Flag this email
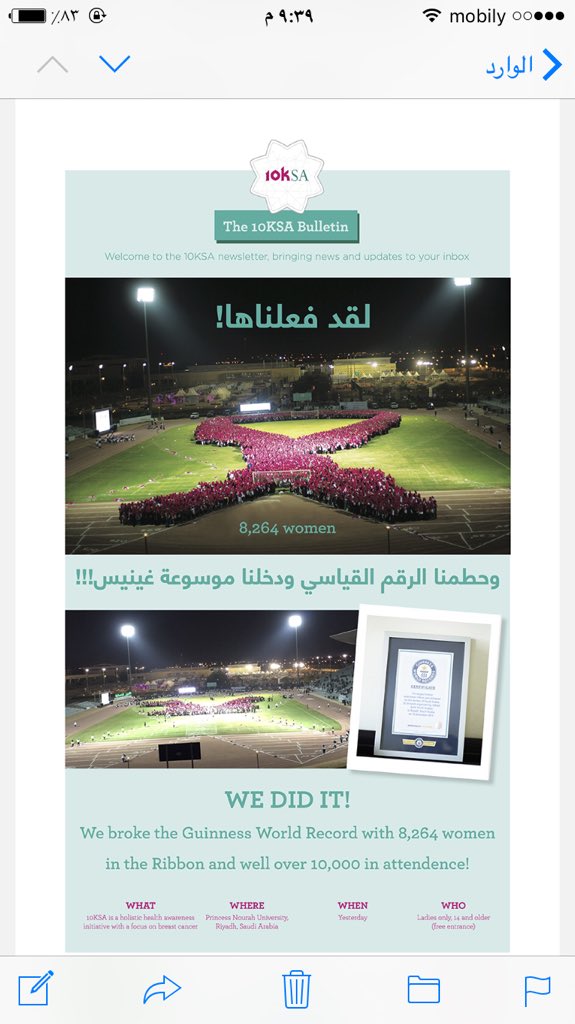 [x=537, y=990]
